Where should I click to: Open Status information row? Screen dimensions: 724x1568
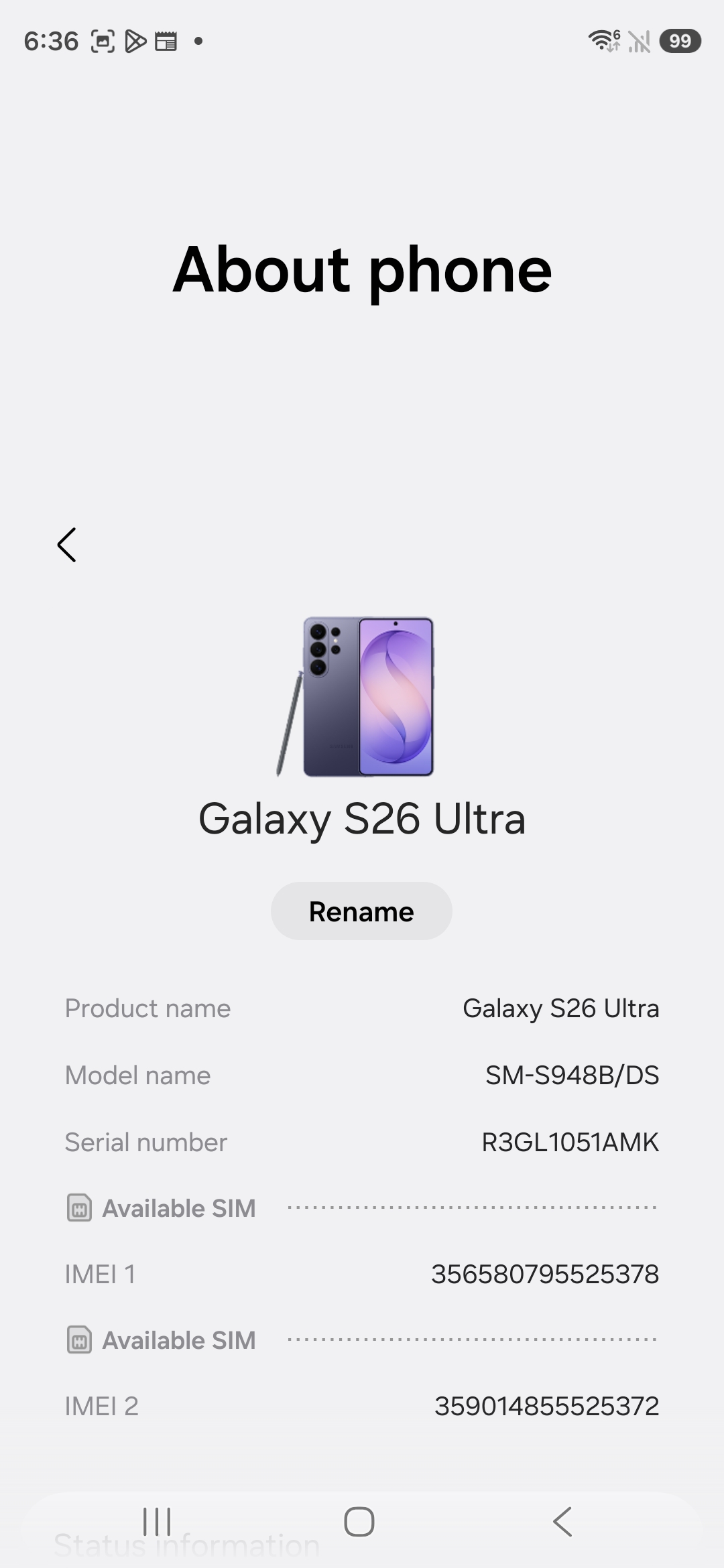click(186, 1545)
